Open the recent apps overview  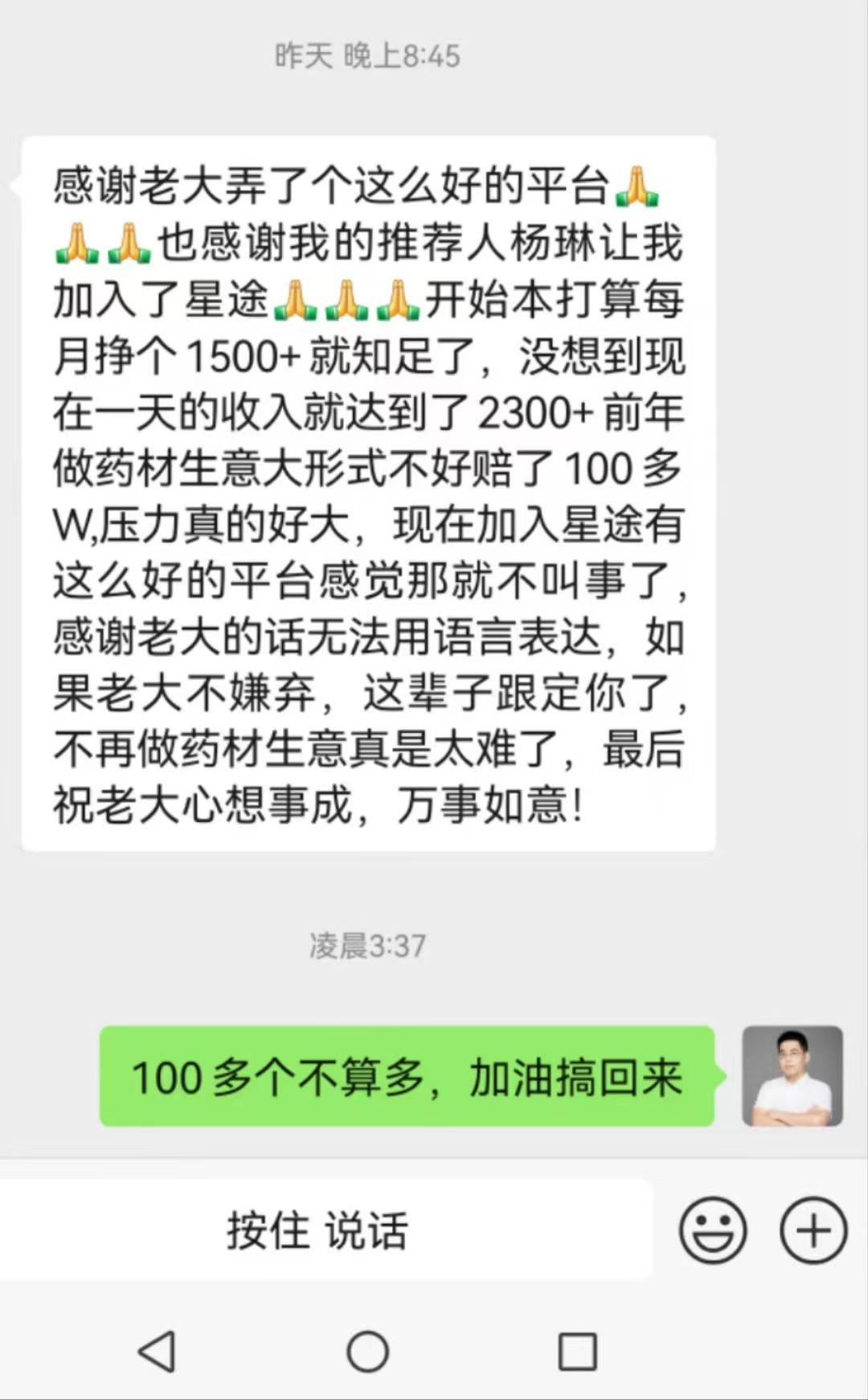click(x=577, y=1351)
